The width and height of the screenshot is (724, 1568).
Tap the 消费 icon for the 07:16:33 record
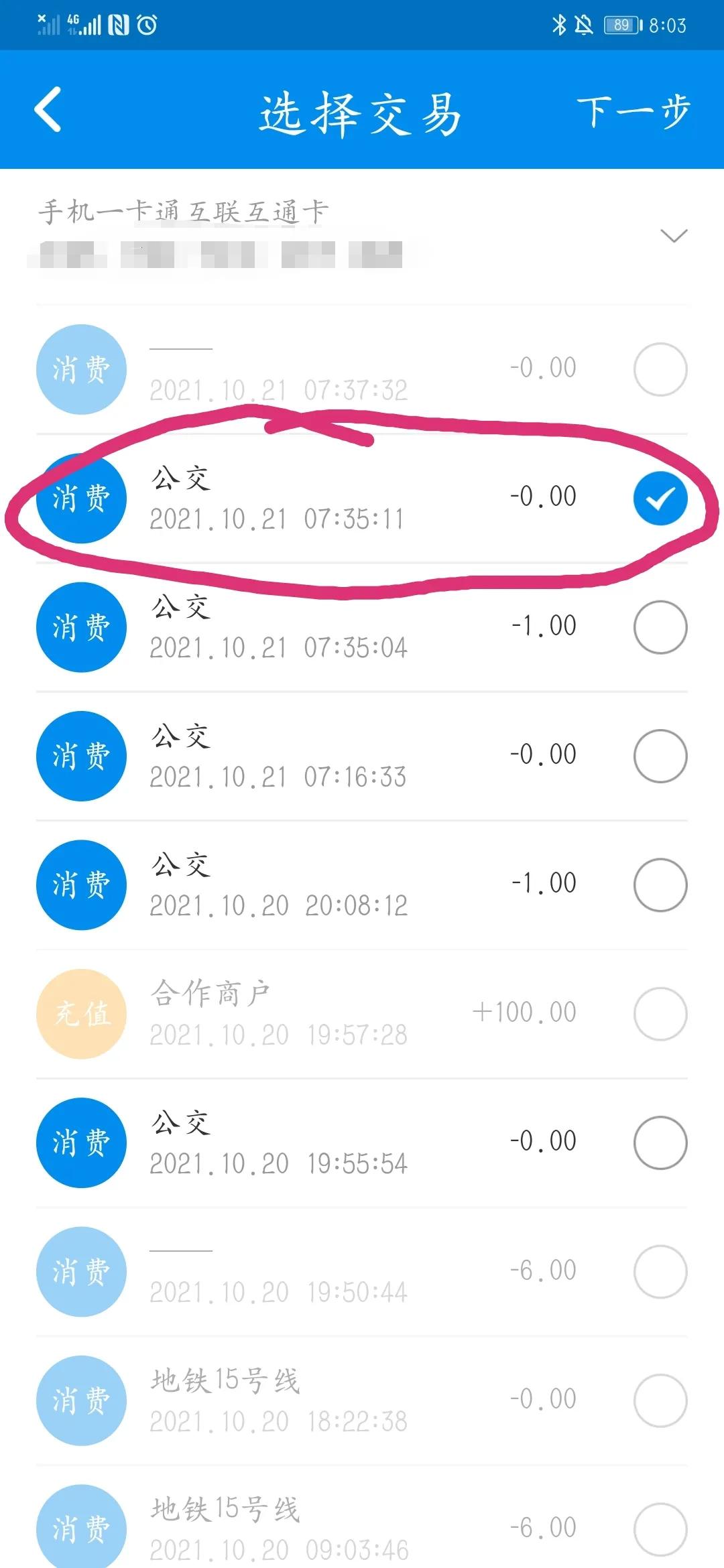(80, 755)
